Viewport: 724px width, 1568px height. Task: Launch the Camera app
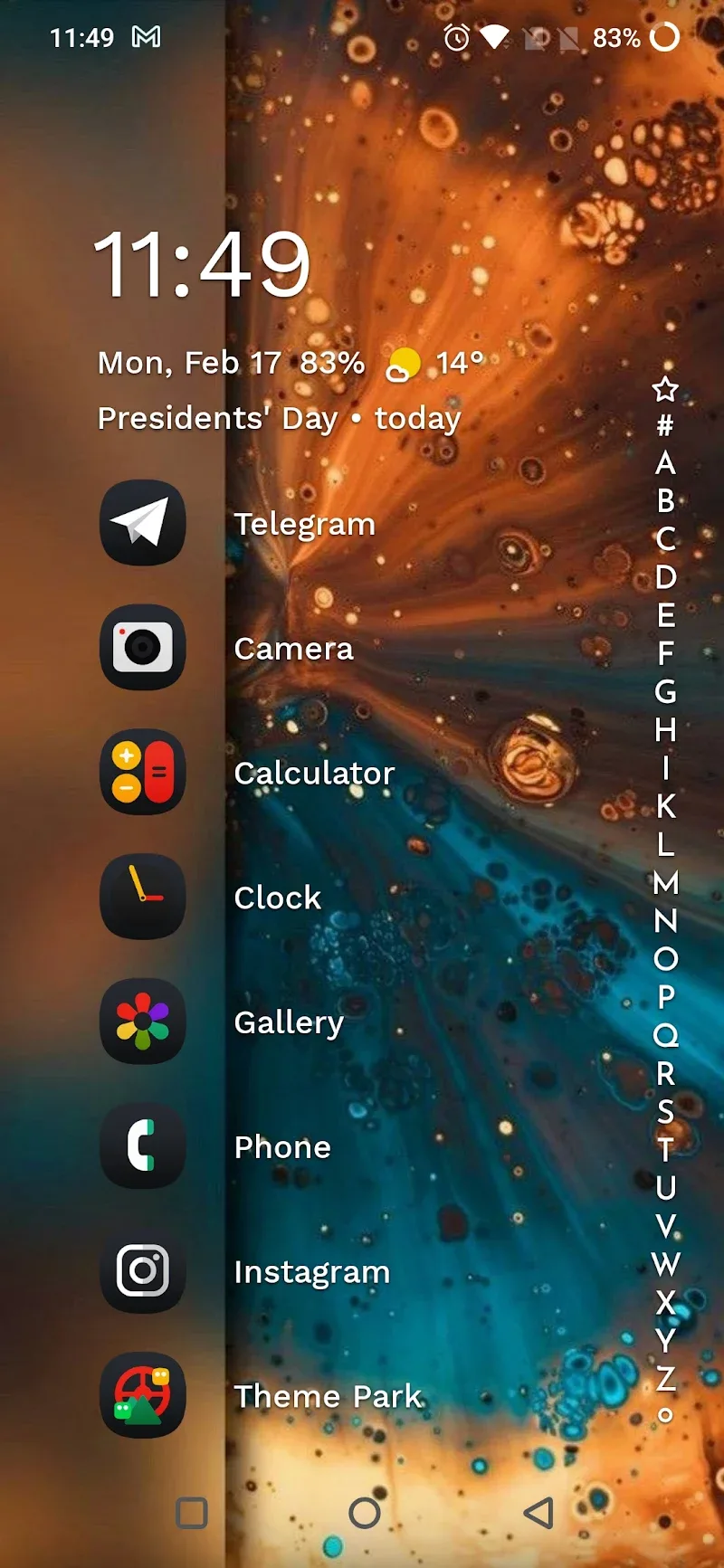point(143,648)
